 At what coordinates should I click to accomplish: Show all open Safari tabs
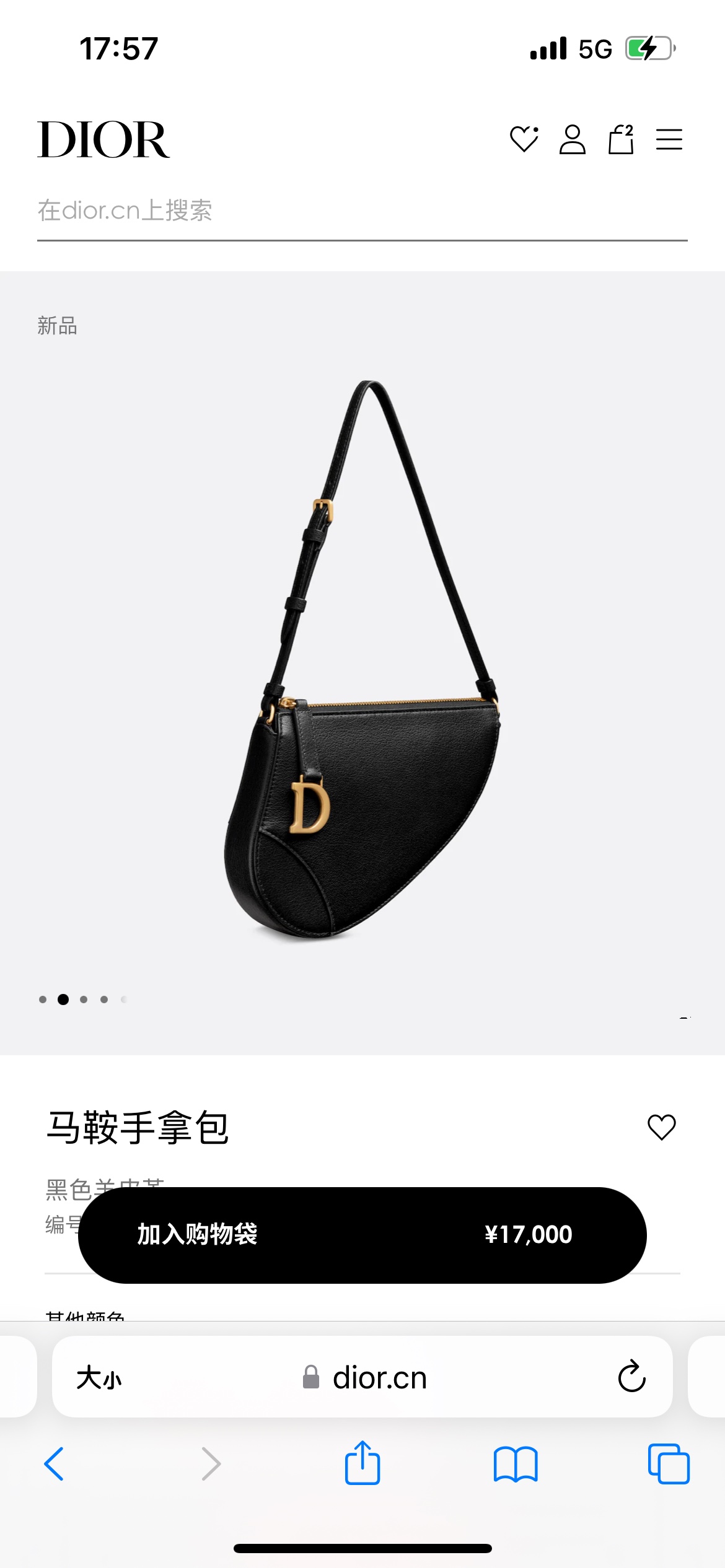(668, 1464)
